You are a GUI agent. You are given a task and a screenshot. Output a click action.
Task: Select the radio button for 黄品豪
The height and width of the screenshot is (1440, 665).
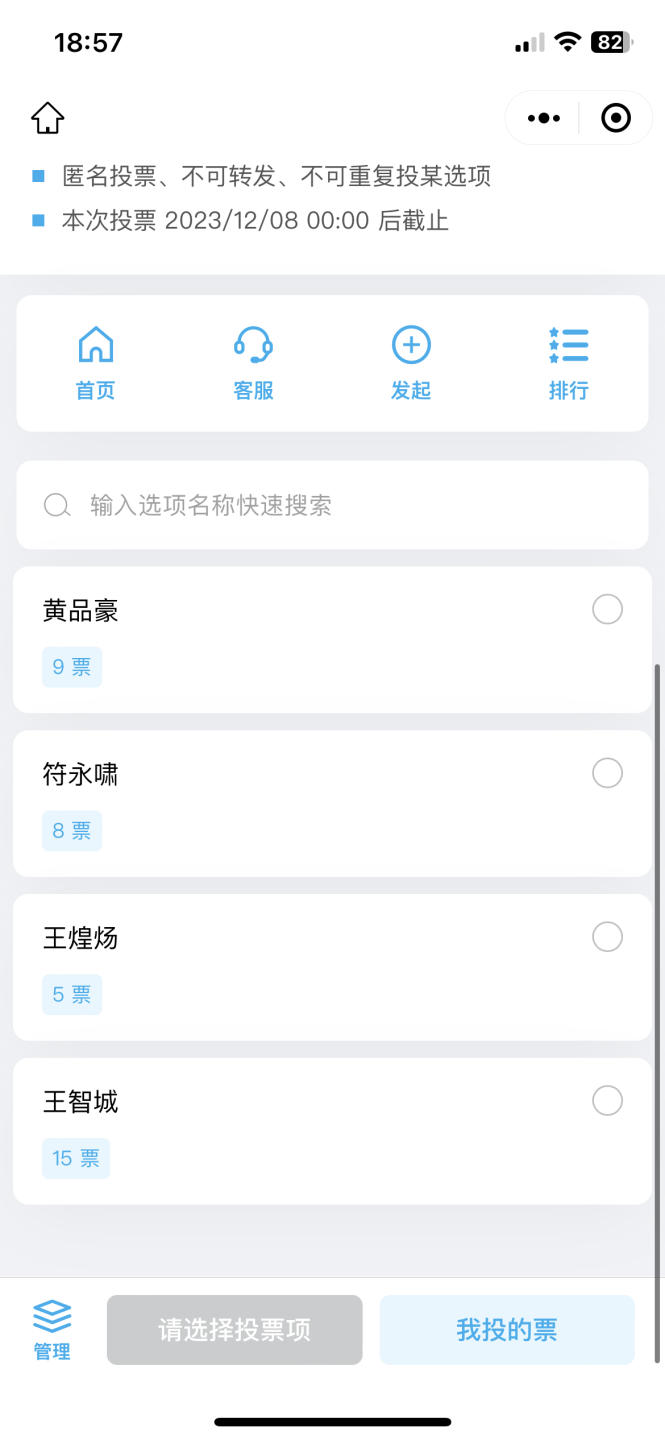click(x=607, y=609)
